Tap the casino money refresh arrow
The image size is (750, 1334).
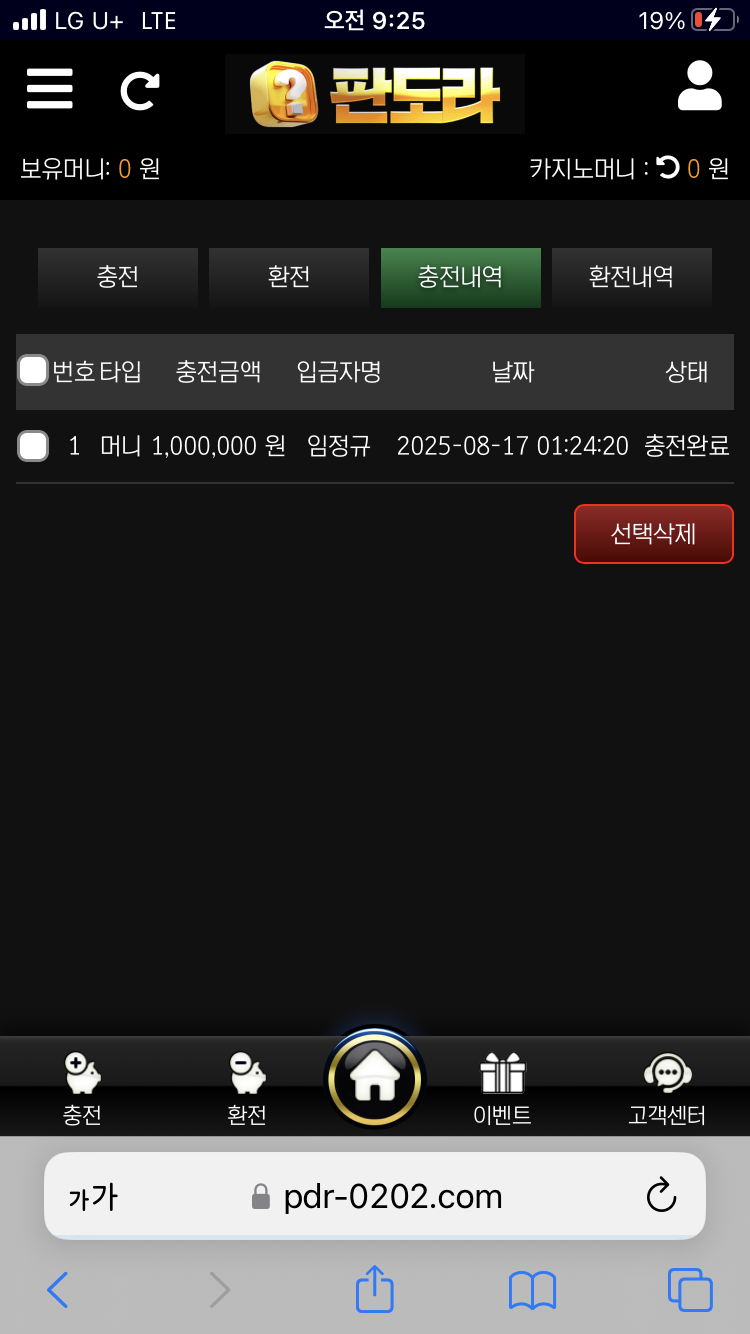(x=668, y=168)
